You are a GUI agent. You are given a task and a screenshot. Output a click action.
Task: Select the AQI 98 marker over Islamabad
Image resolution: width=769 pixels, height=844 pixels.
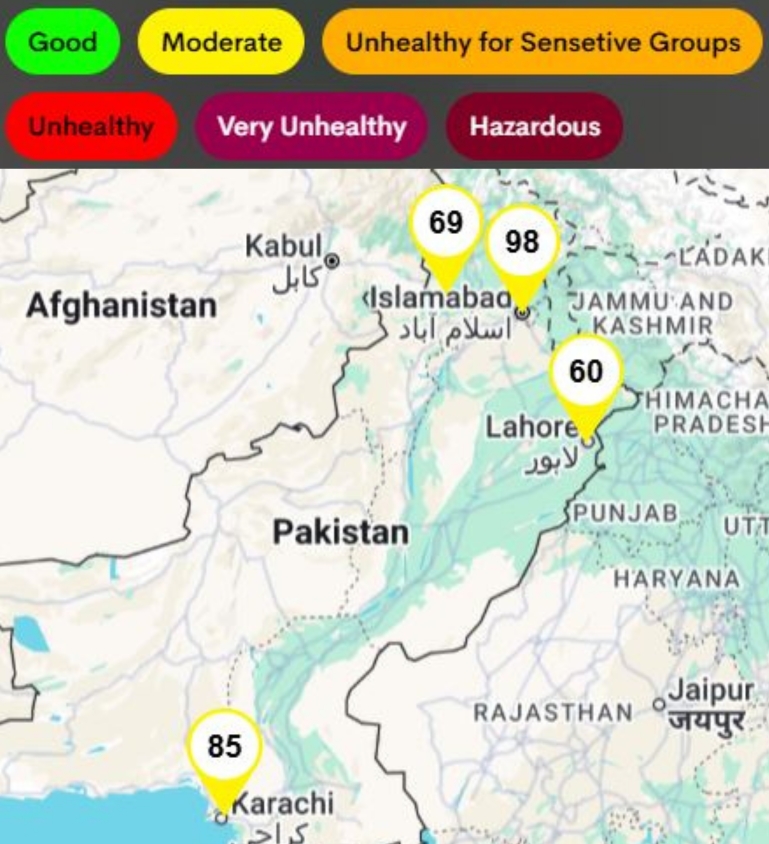(522, 243)
